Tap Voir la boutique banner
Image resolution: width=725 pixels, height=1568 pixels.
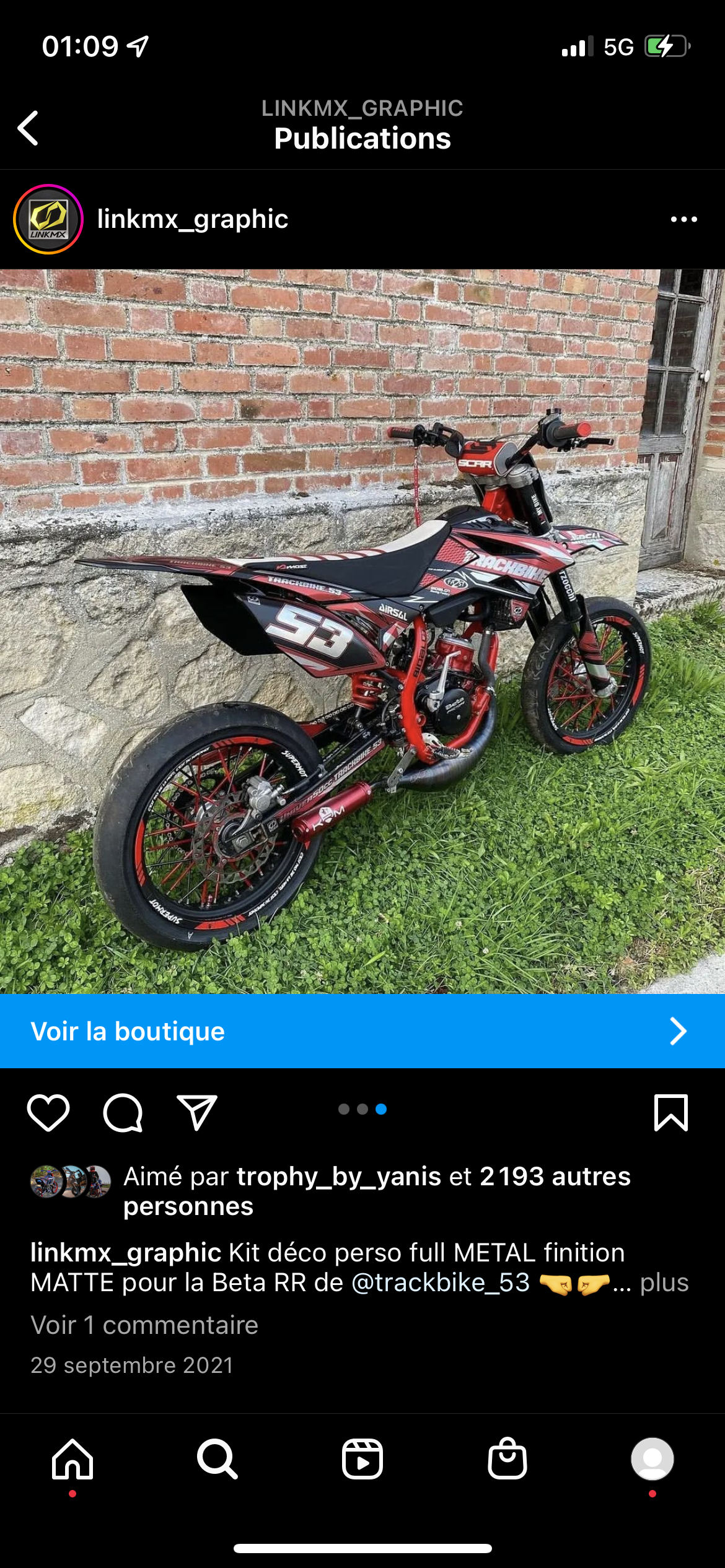pos(362,1031)
